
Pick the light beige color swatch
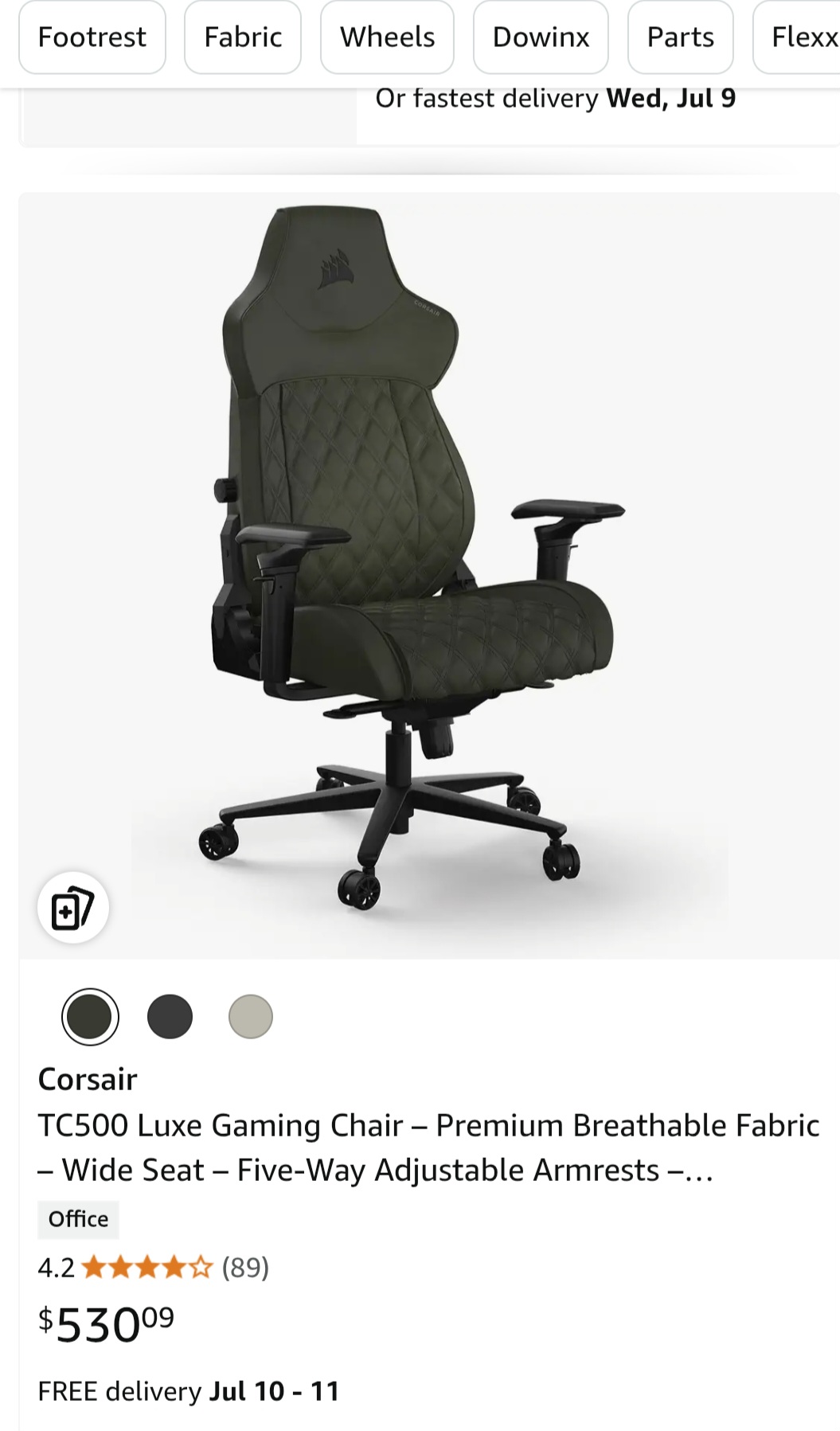click(x=250, y=1017)
